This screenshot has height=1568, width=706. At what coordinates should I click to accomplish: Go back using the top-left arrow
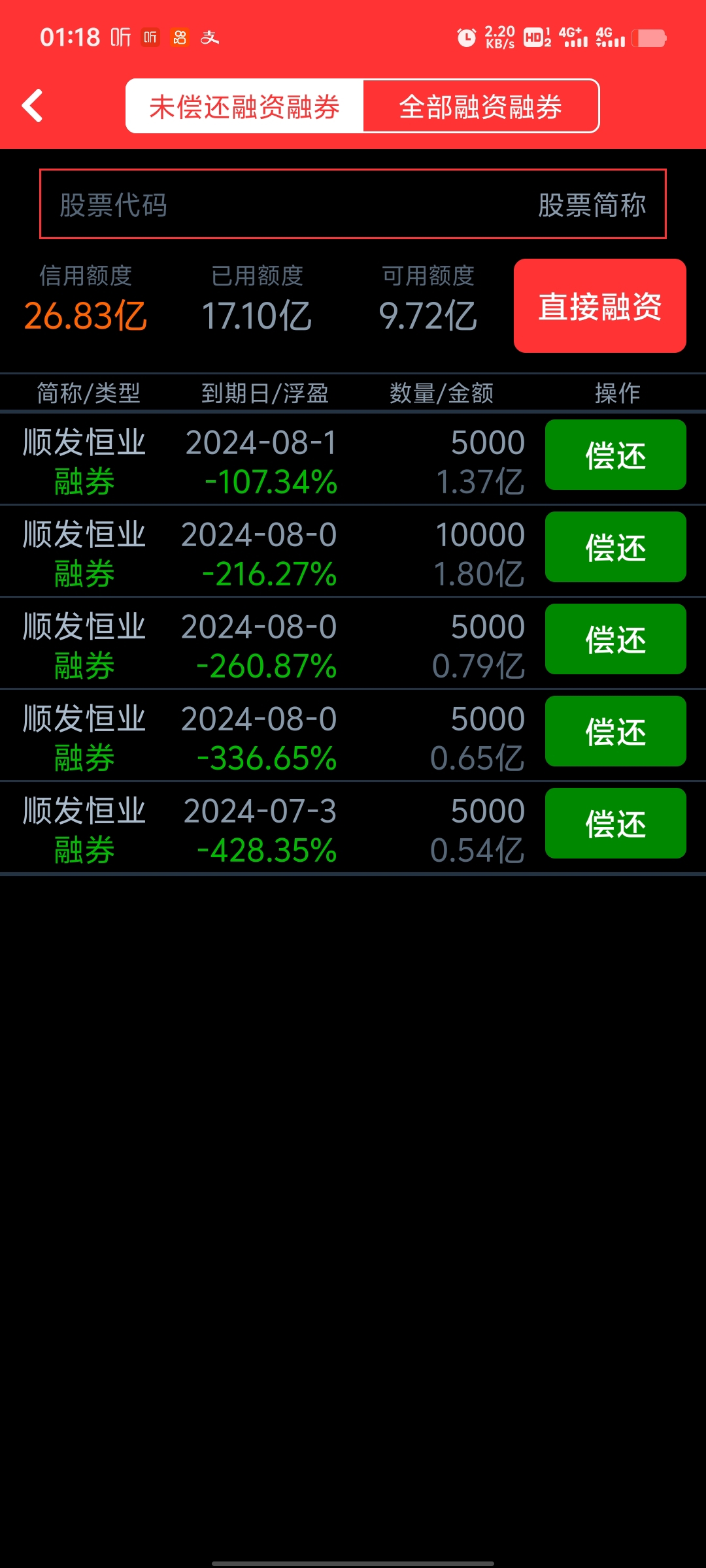click(32, 106)
